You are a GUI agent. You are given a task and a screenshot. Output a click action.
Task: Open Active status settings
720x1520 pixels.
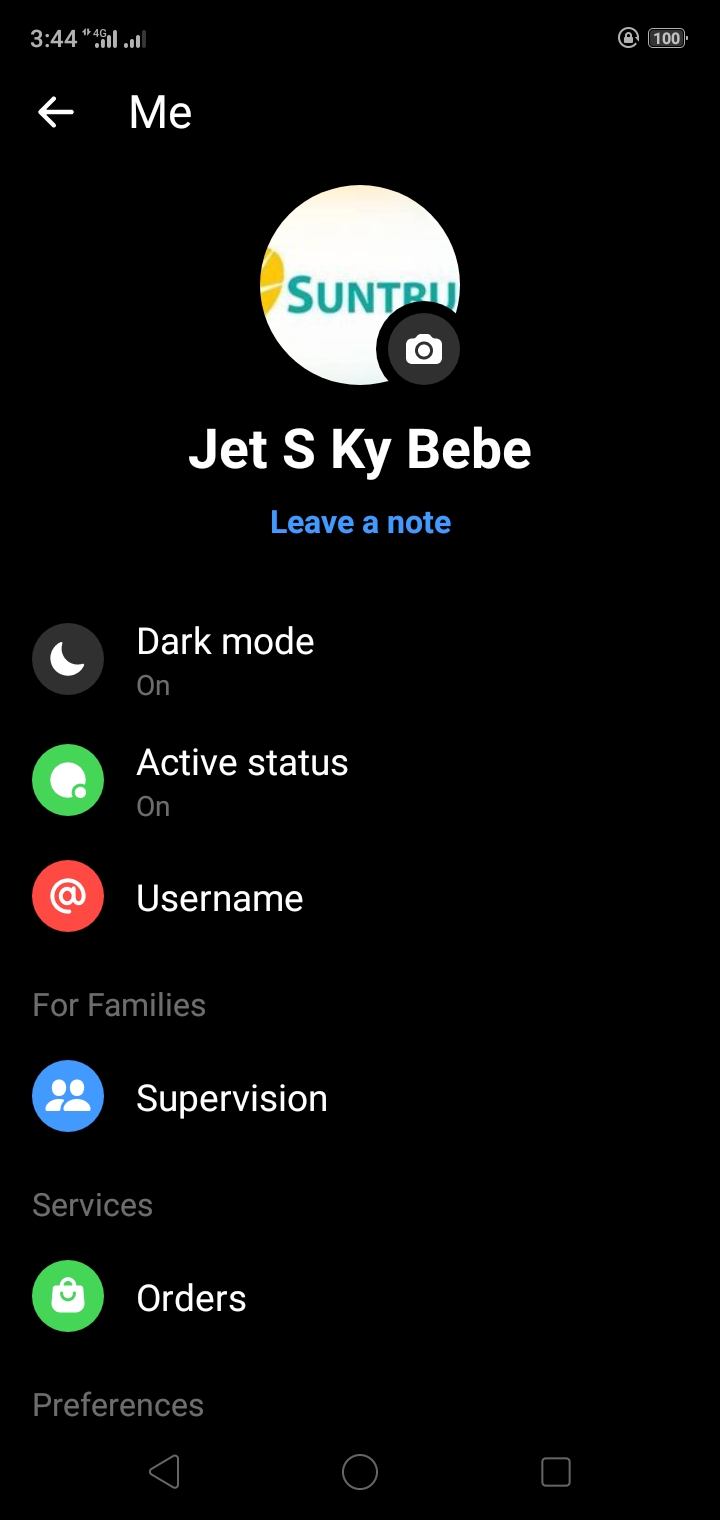coord(360,780)
